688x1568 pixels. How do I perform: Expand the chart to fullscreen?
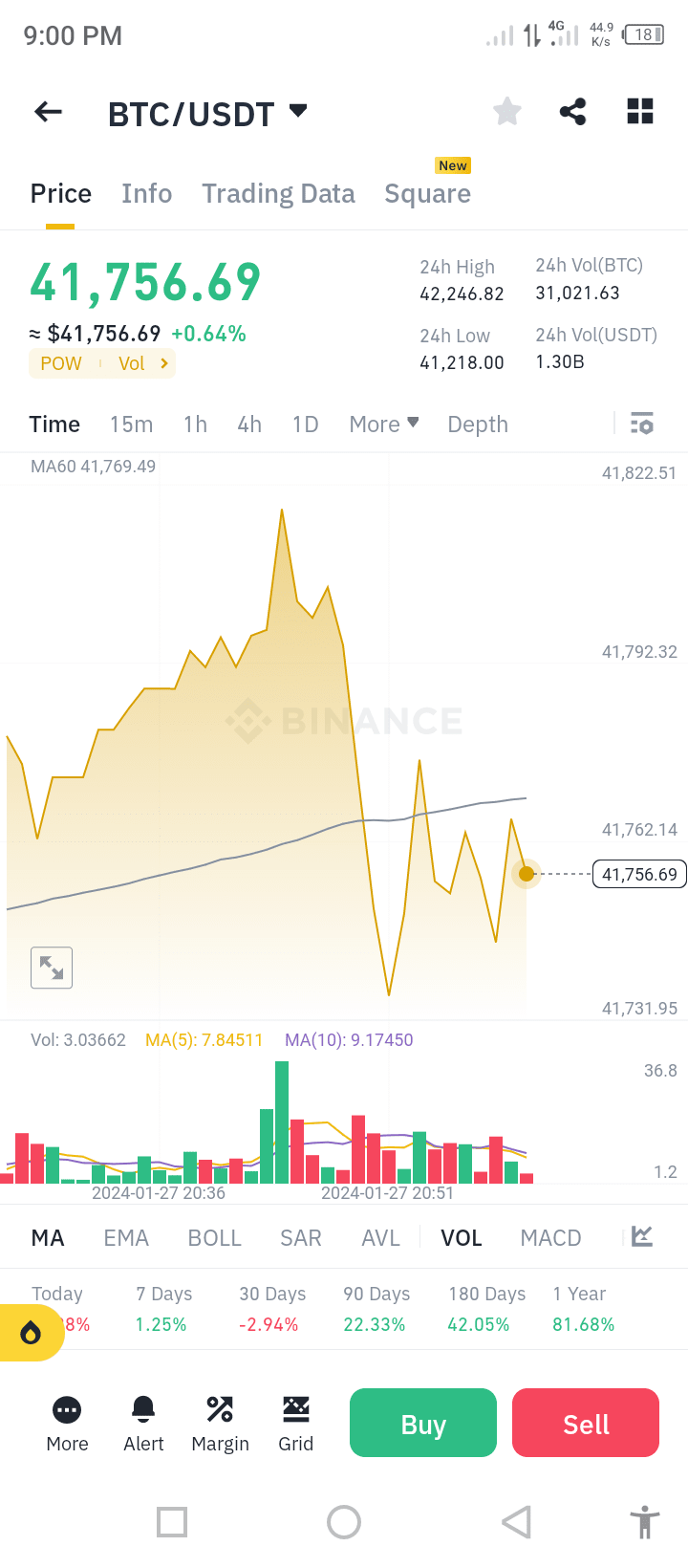pyautogui.click(x=51, y=967)
